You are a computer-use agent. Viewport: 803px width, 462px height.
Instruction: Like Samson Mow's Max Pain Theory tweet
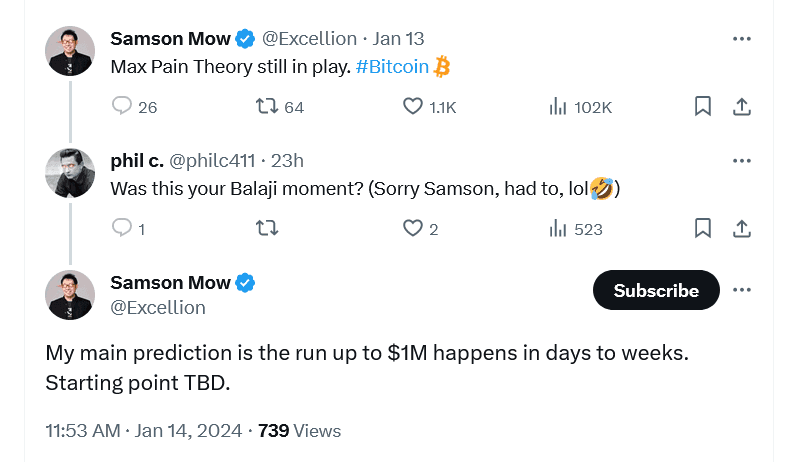pyautogui.click(x=413, y=107)
